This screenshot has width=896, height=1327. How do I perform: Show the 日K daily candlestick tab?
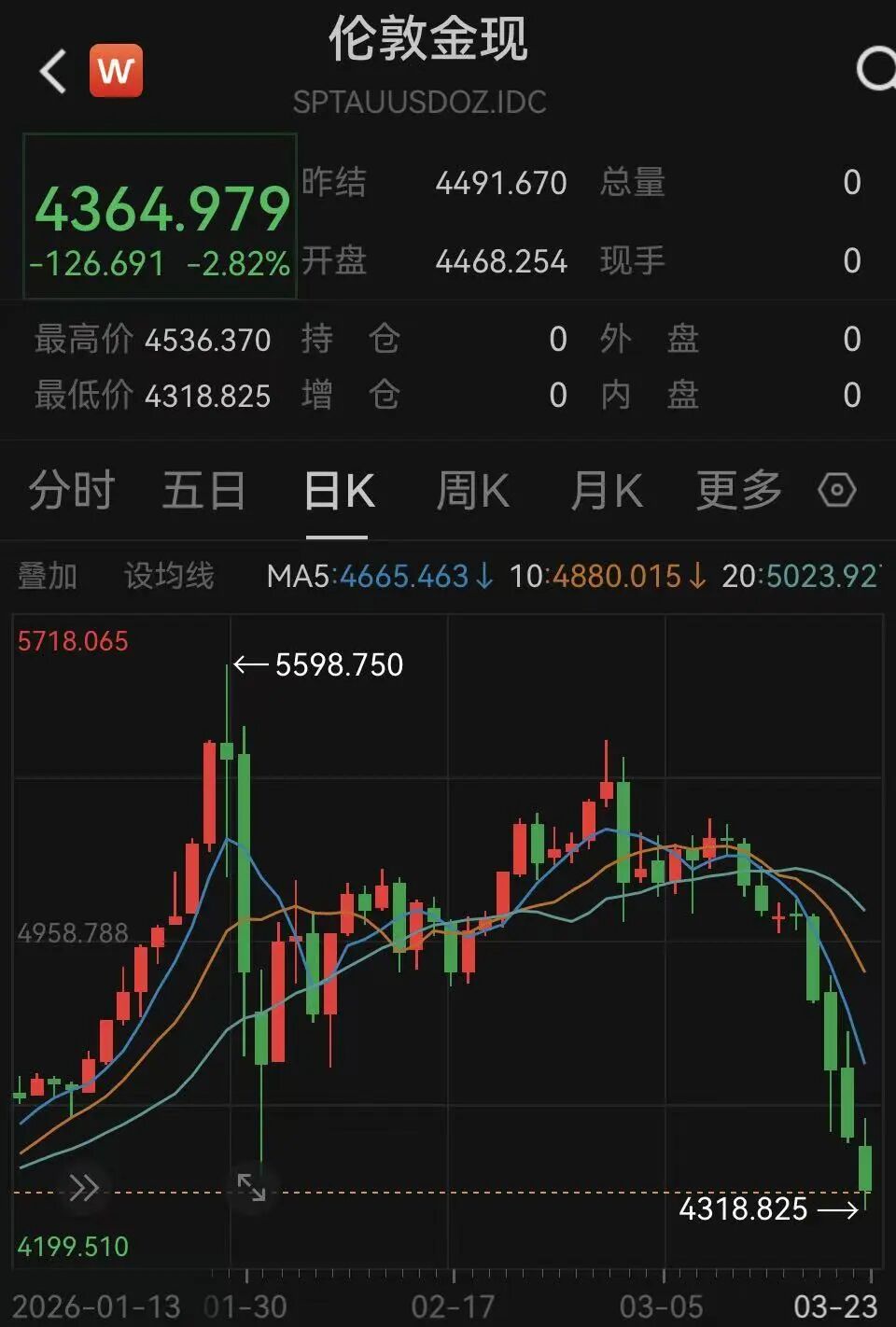(338, 491)
